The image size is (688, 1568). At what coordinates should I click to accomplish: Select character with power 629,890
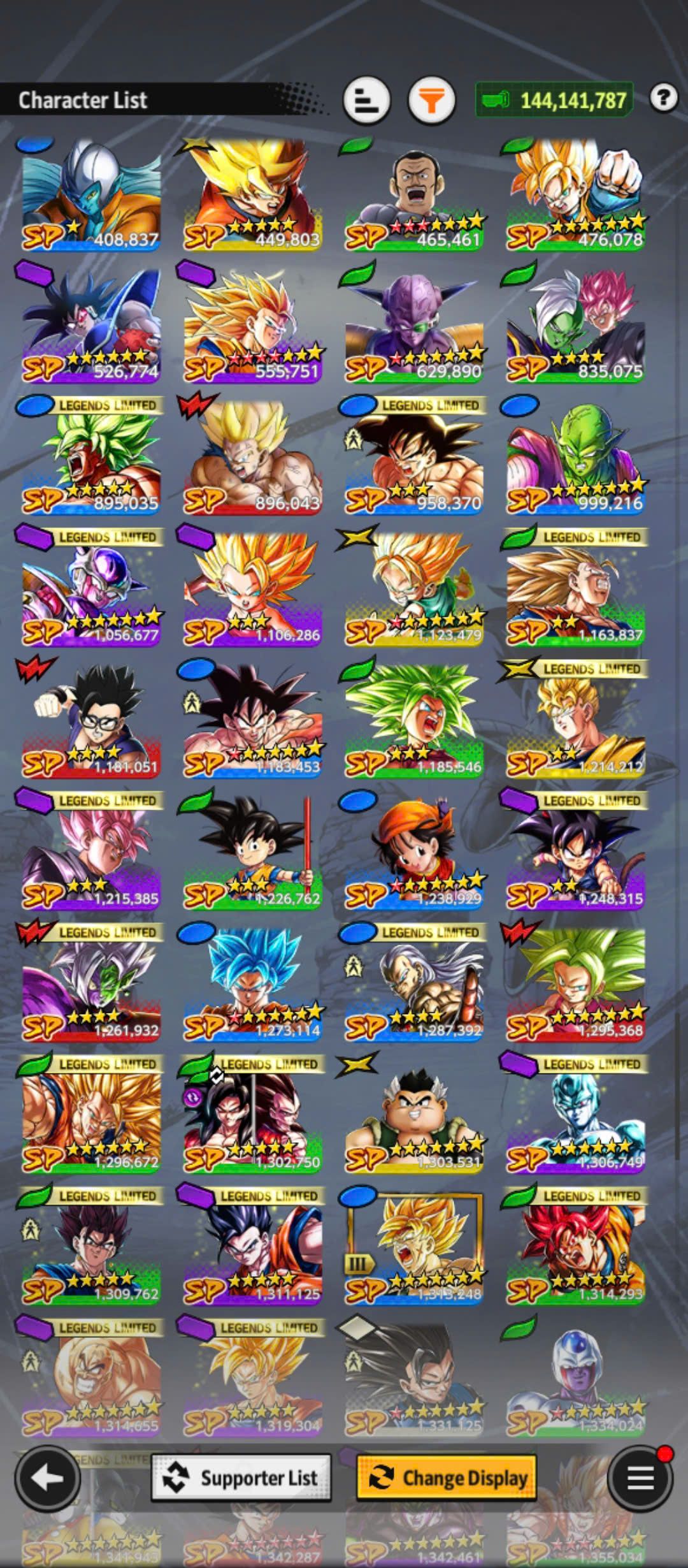[x=414, y=326]
